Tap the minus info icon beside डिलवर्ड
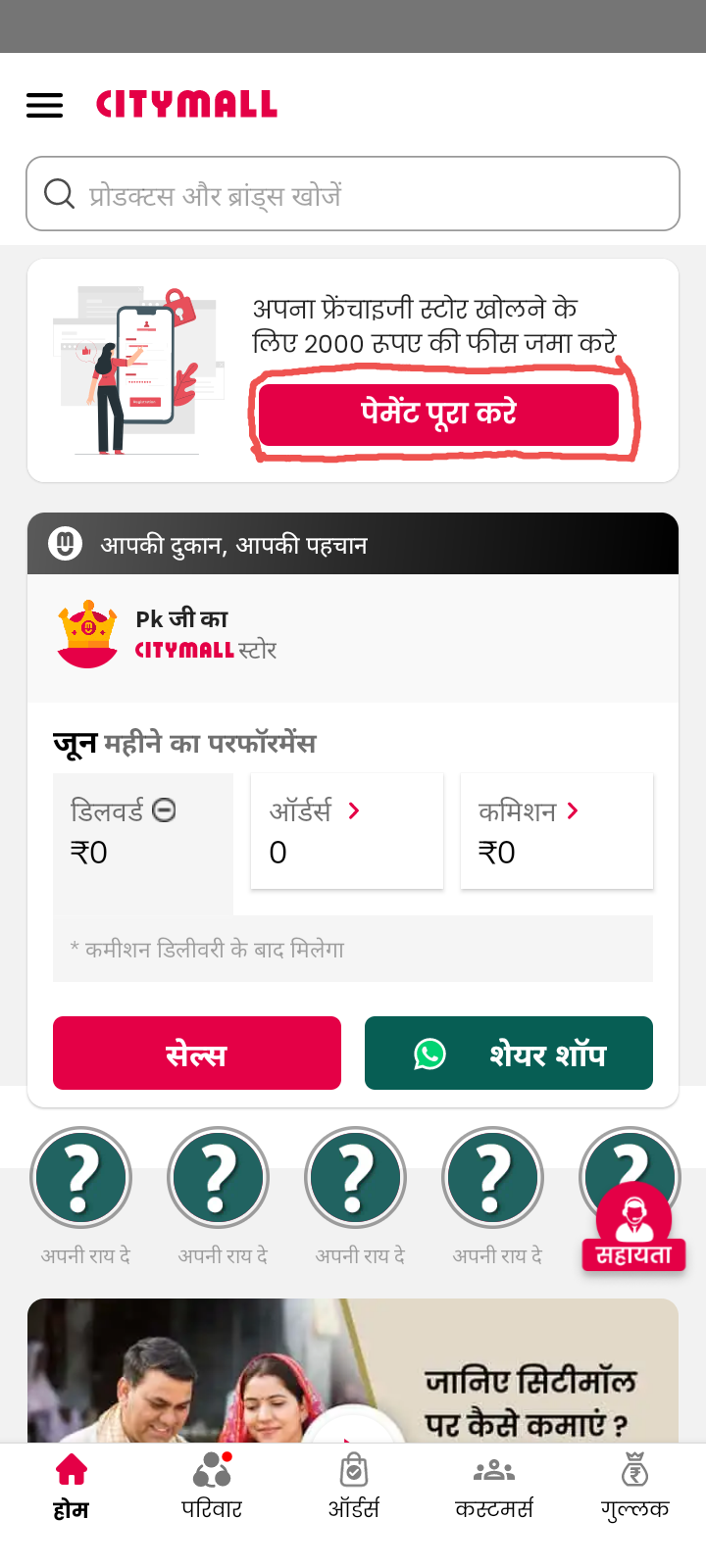The width and height of the screenshot is (706, 1568). point(164,810)
